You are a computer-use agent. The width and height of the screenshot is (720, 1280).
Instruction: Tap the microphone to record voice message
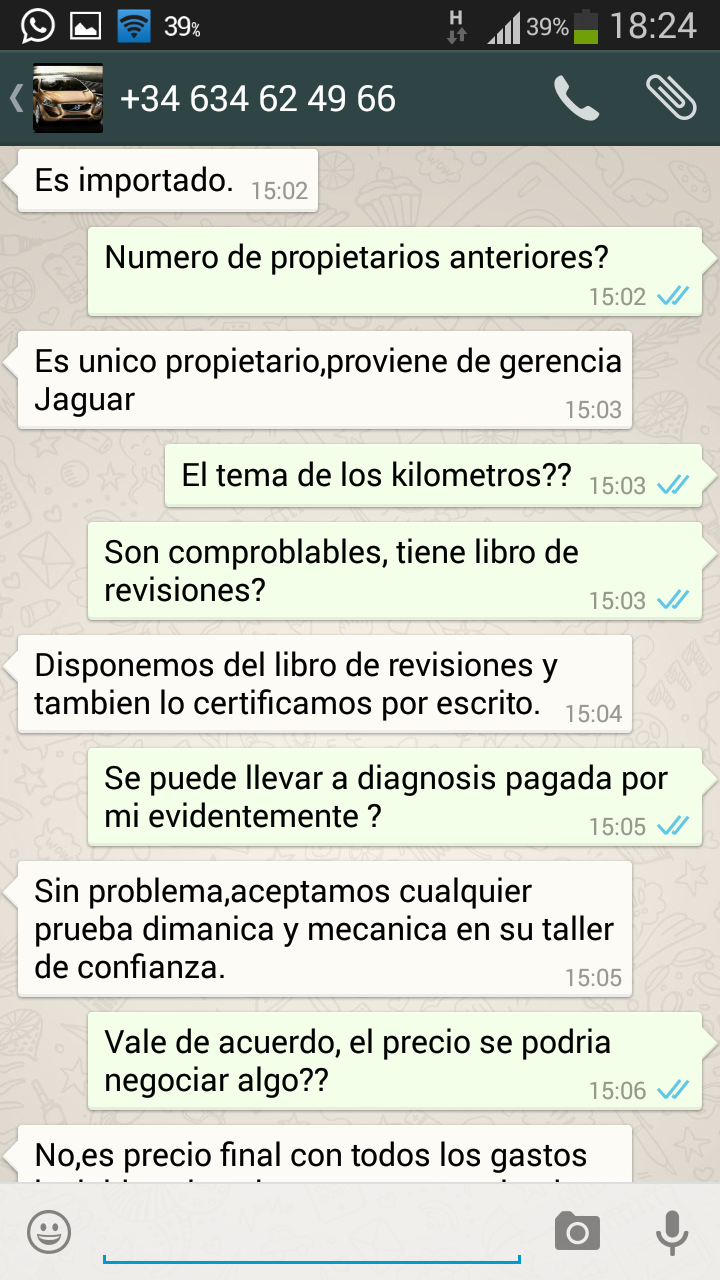tap(671, 1231)
